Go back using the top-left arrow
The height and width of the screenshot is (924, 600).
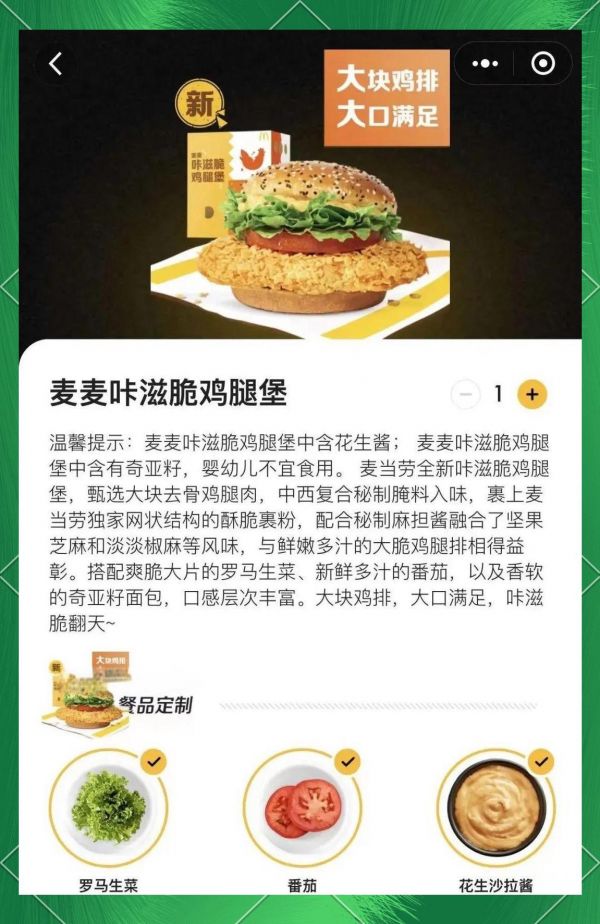point(56,64)
